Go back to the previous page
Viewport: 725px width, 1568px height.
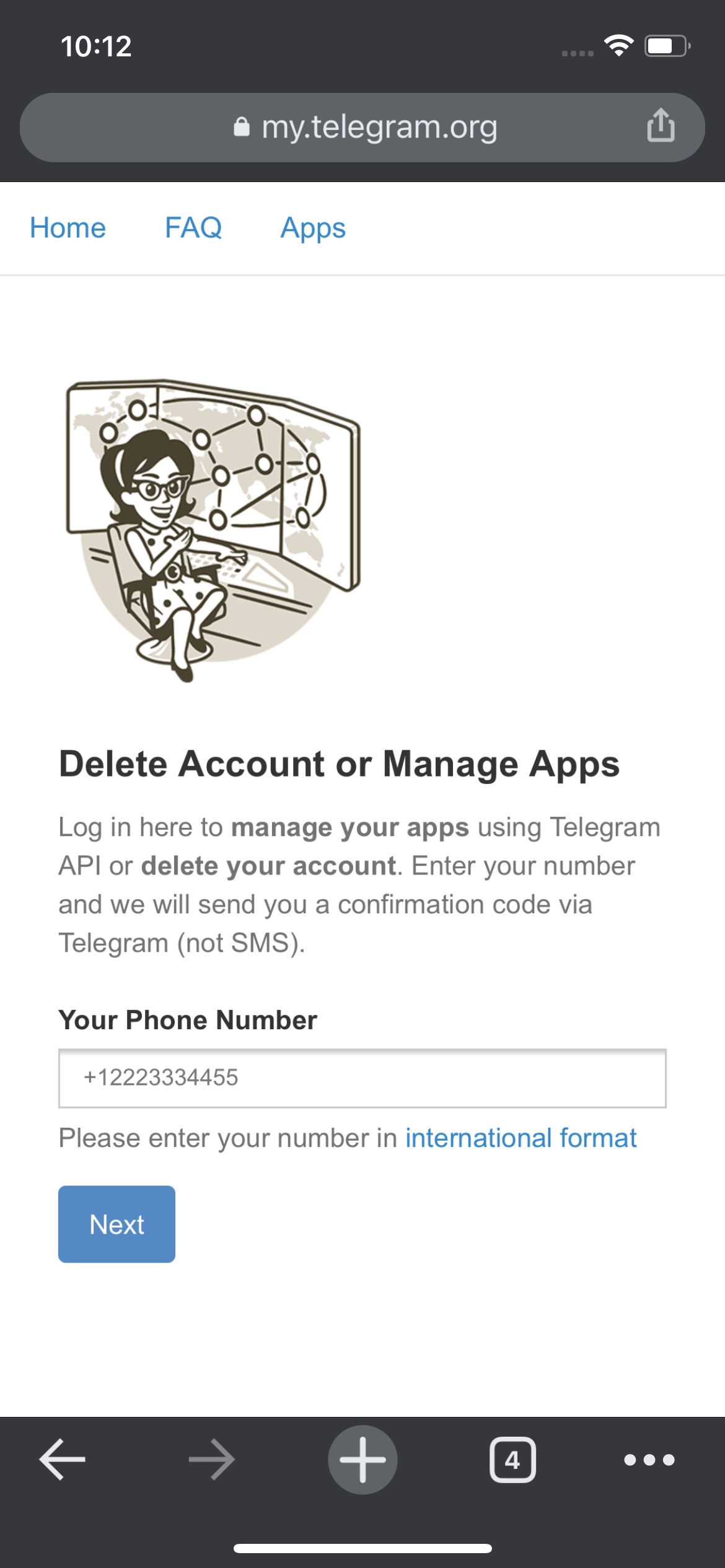pos(63,1460)
